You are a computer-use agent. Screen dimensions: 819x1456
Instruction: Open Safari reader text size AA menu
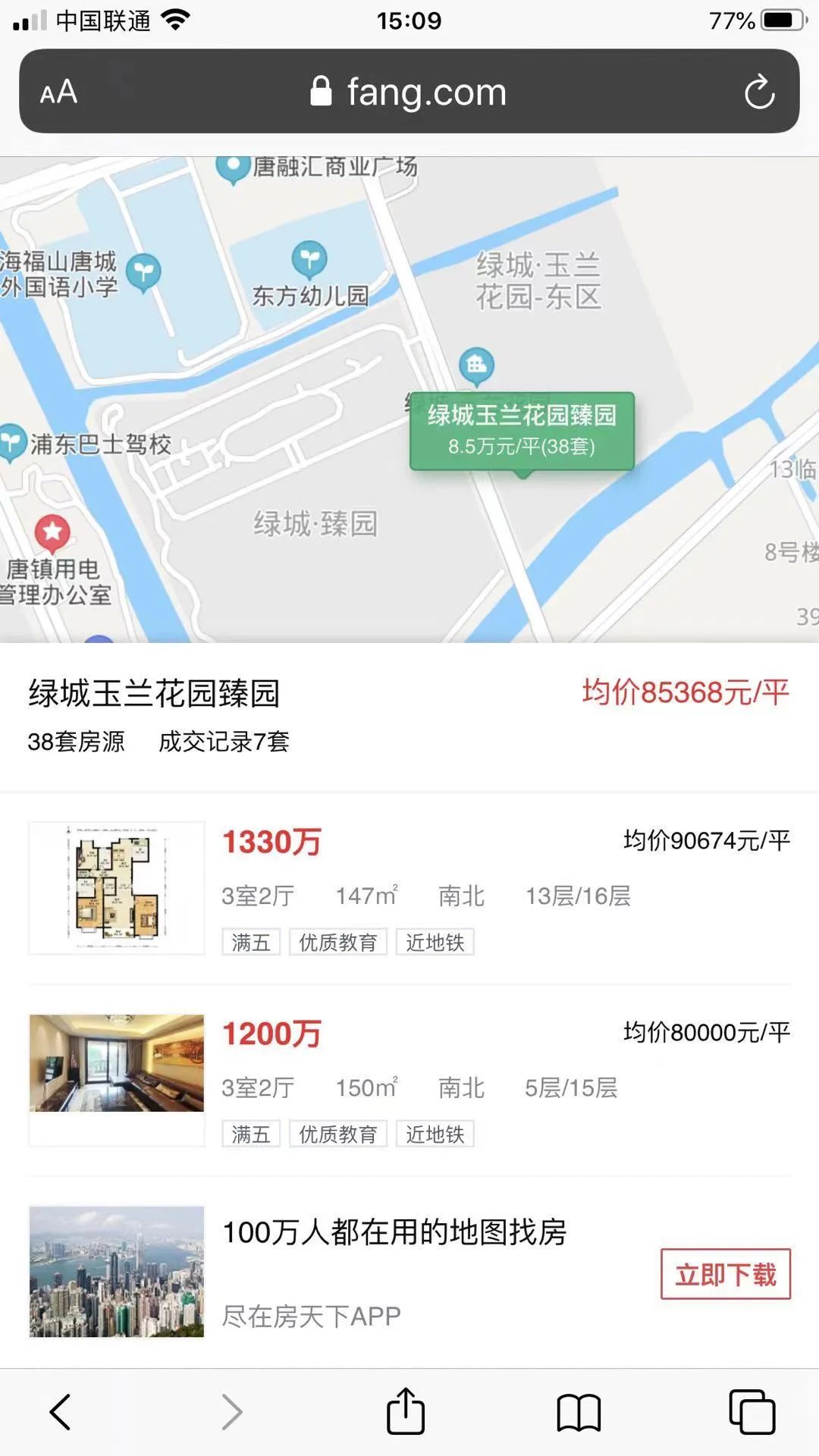pyautogui.click(x=58, y=93)
